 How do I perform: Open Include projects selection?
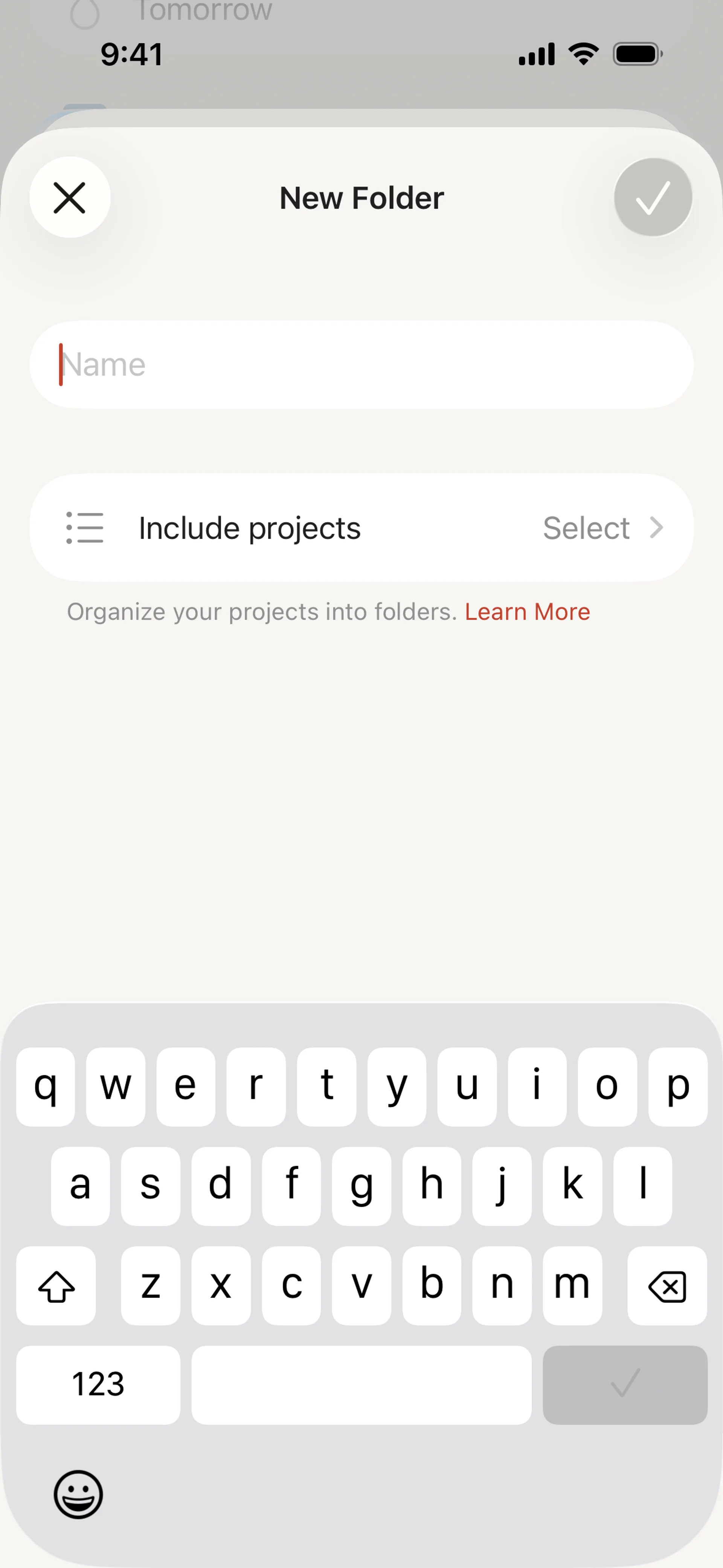[361, 528]
